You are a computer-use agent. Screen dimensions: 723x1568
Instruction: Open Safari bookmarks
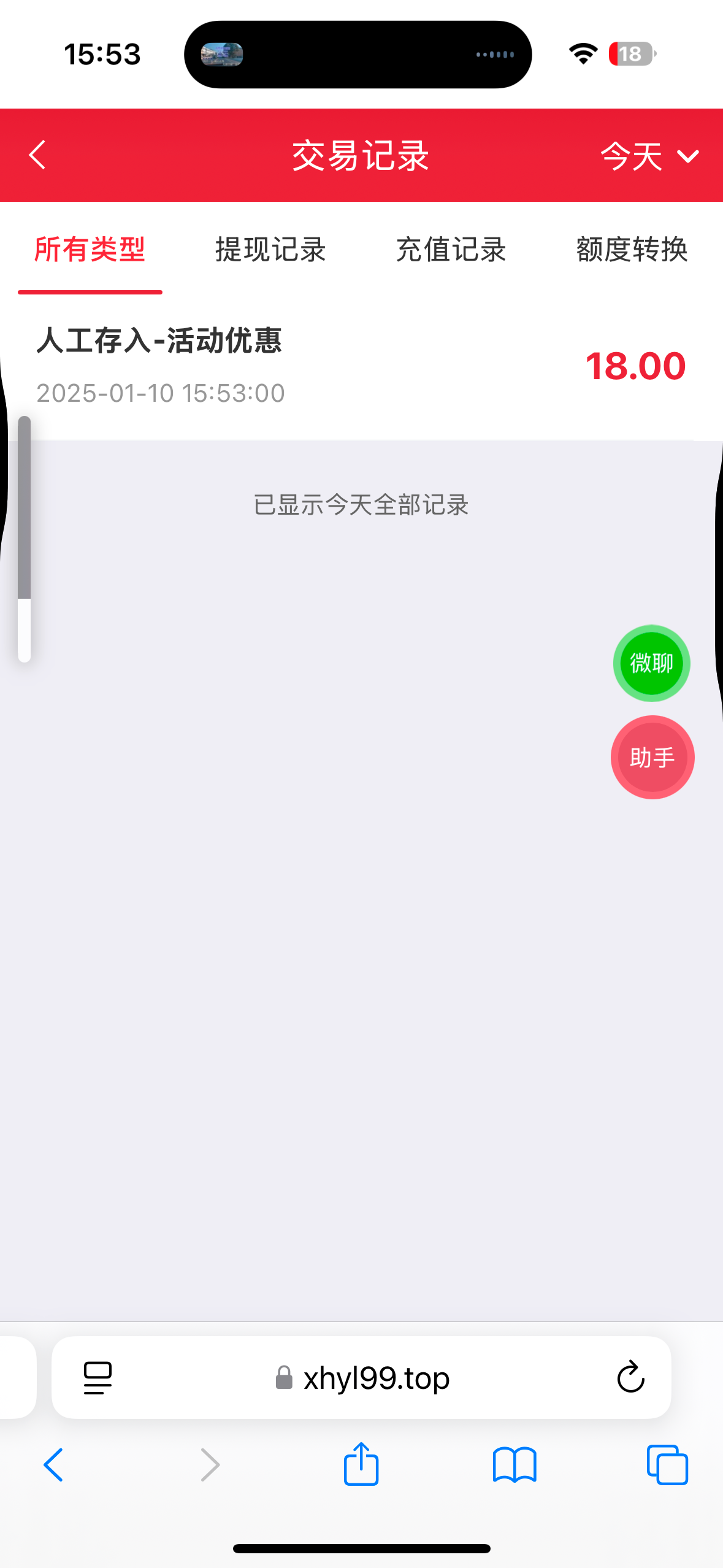click(515, 1465)
